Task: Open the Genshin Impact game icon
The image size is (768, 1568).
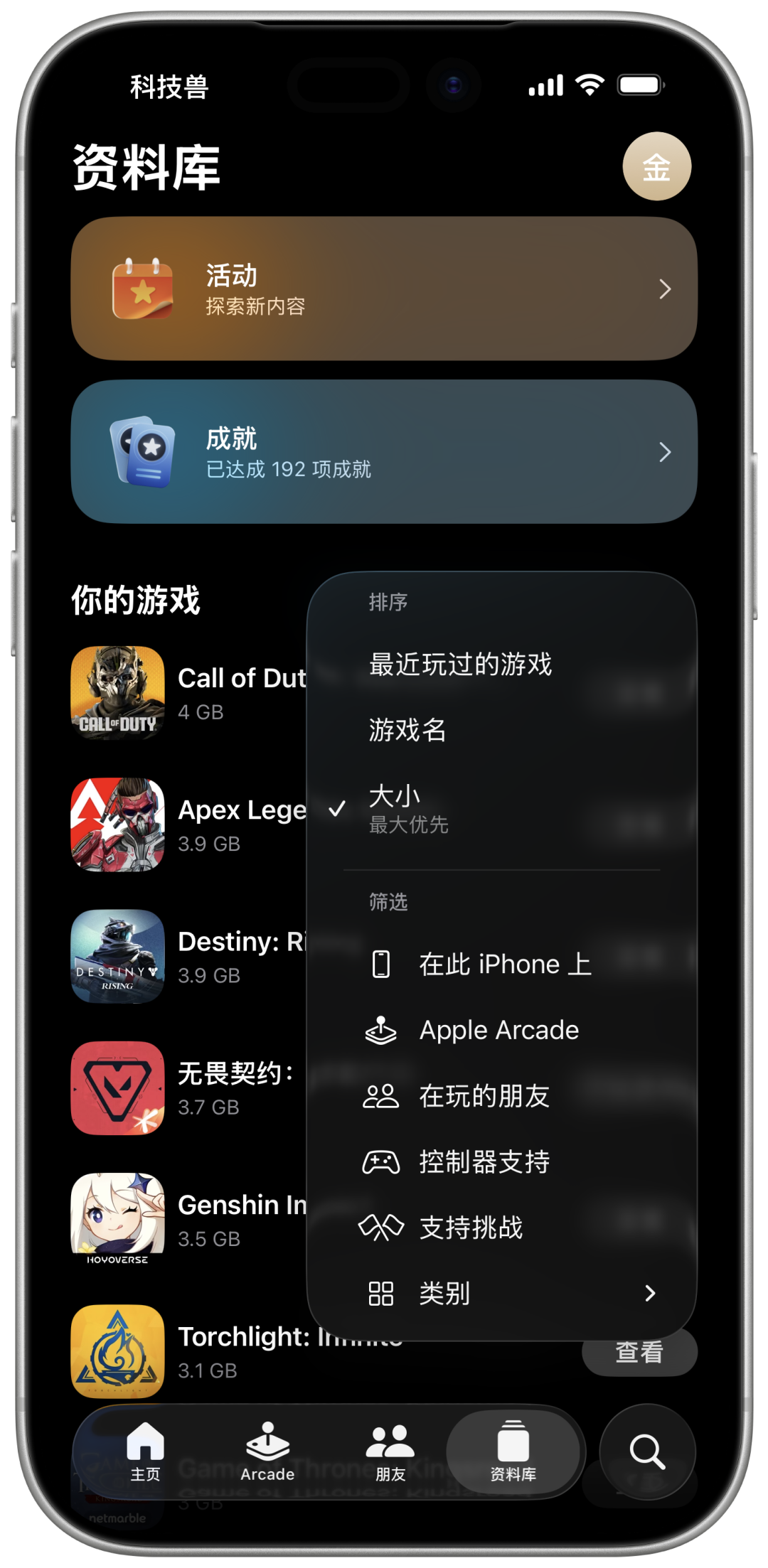Action: coord(117,1220)
